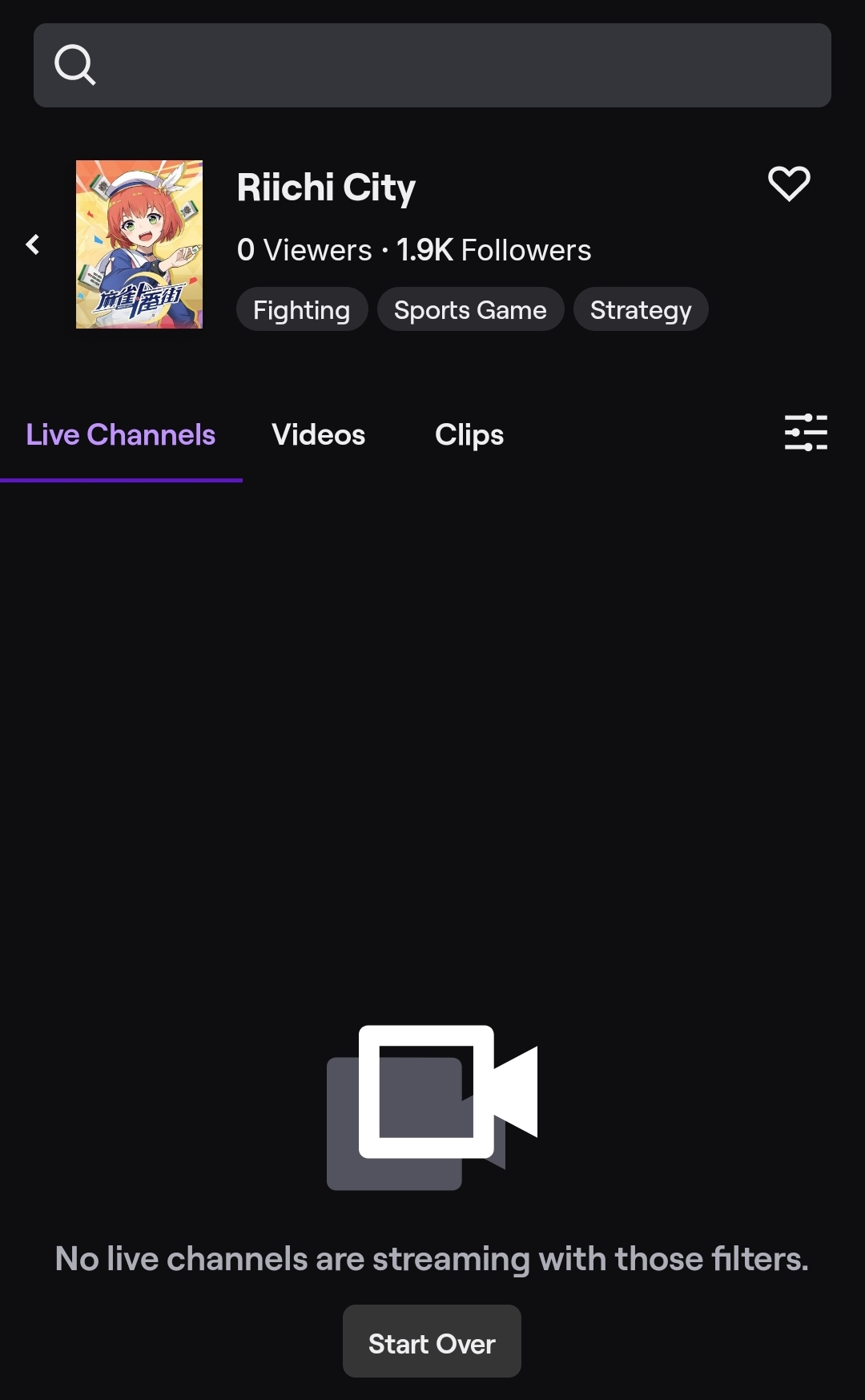Open the Sports Game tag
Screen dimensions: 865x1400
470,309
